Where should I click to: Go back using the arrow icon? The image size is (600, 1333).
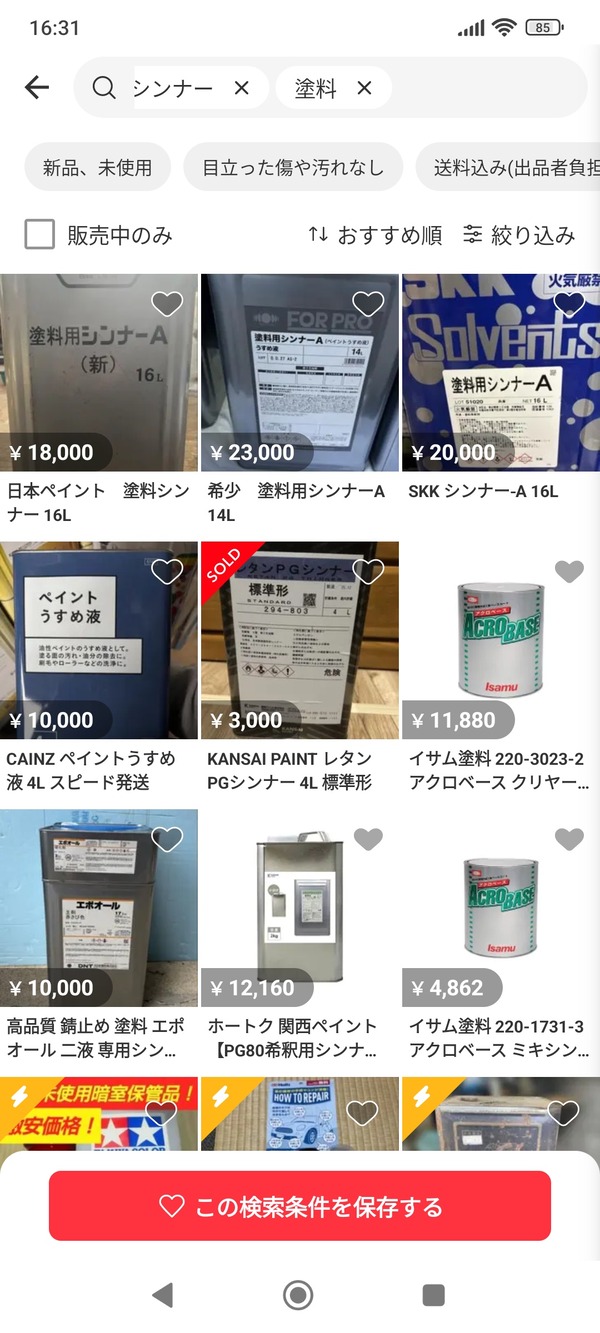pyautogui.click(x=37, y=88)
